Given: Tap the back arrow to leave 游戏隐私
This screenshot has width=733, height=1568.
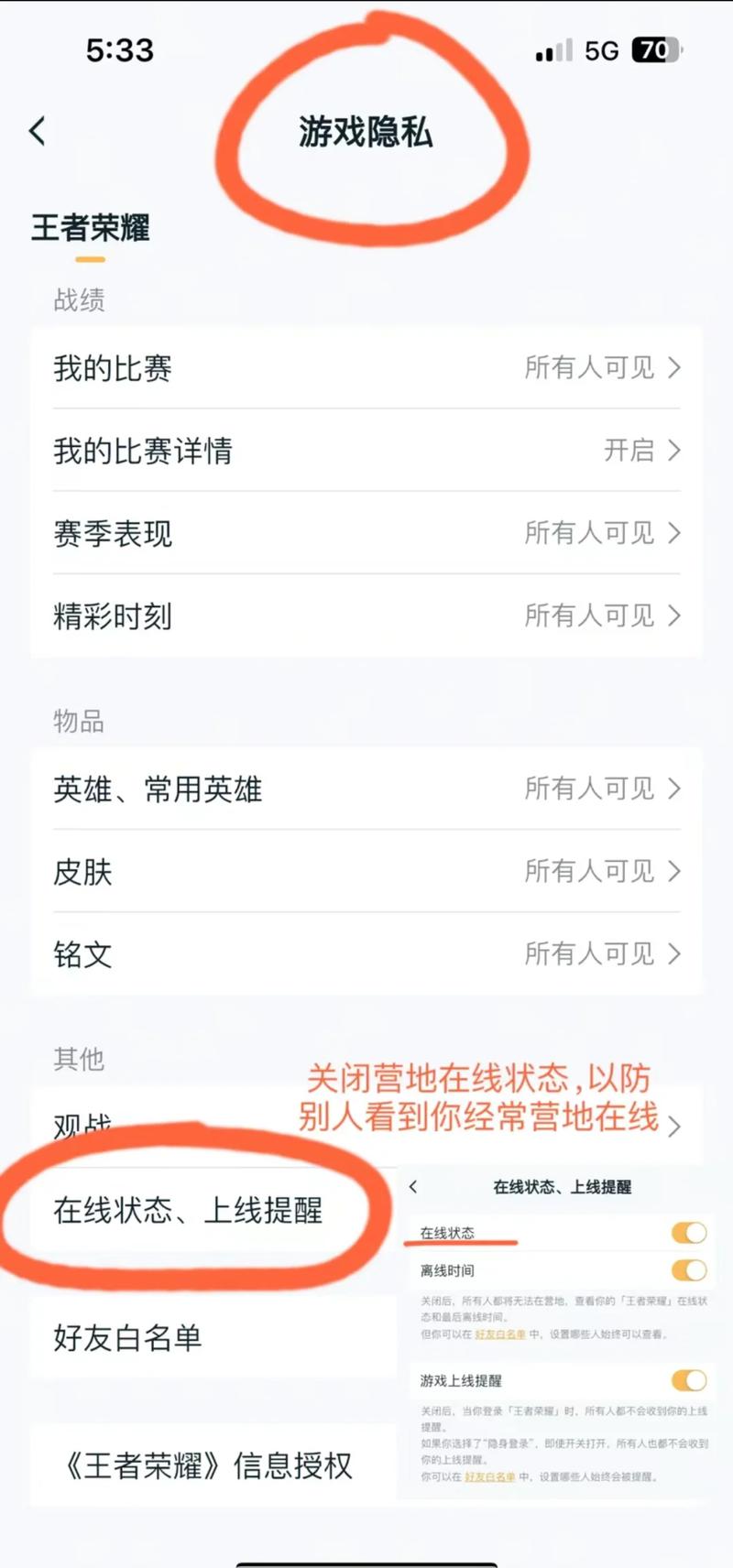Looking at the screenshot, I should 35,131.
